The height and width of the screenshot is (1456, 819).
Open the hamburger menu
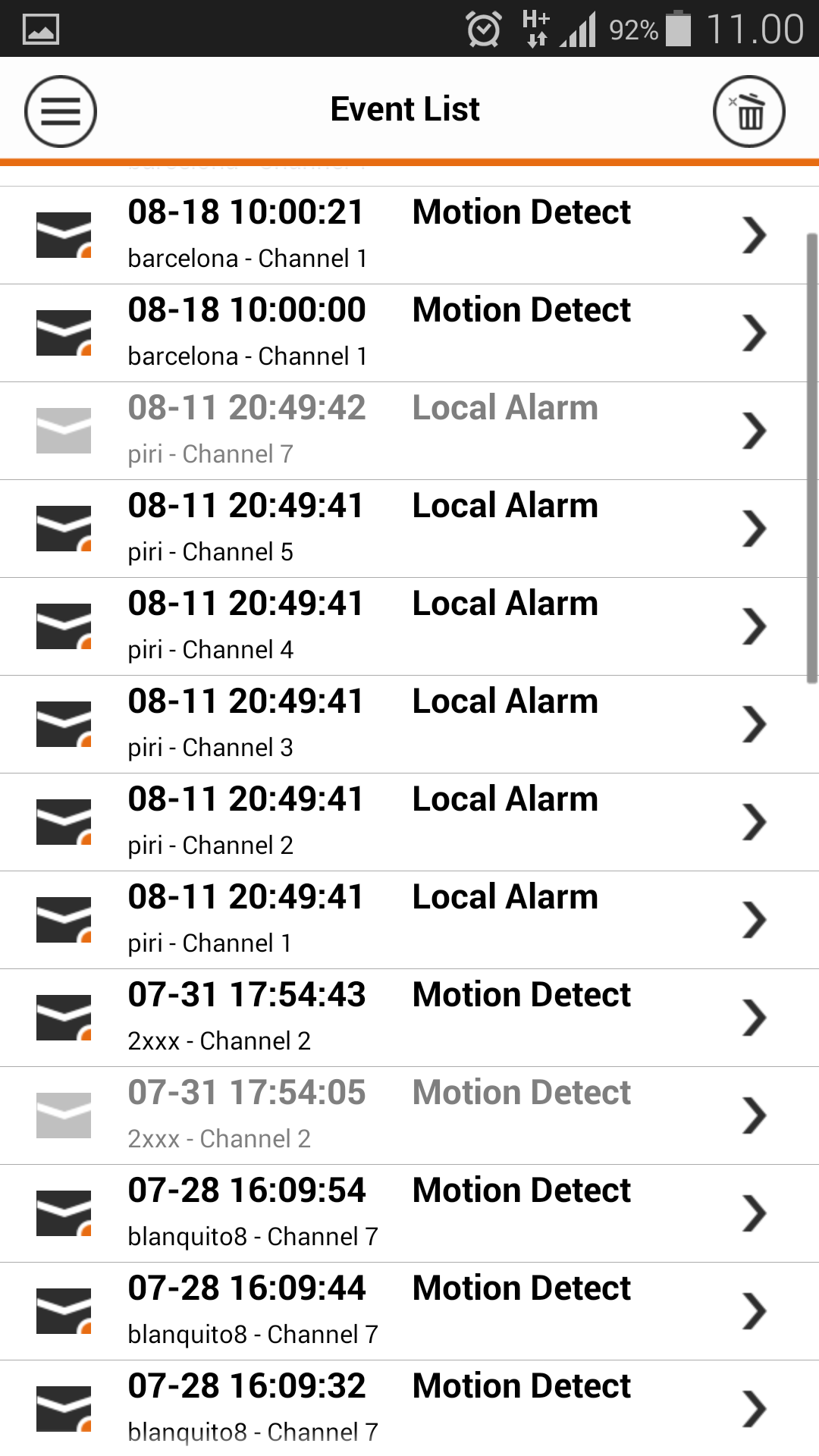pyautogui.click(x=61, y=111)
